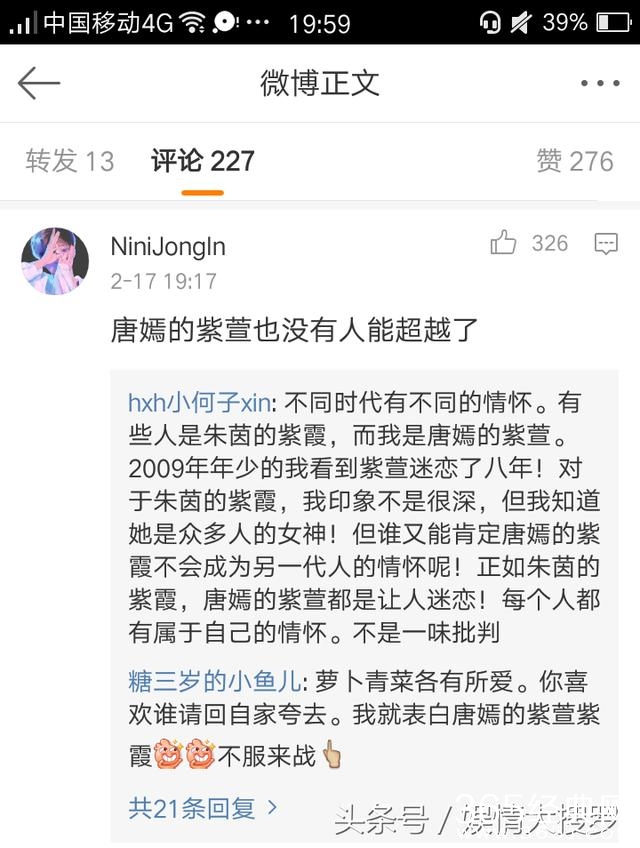Open NiniJongIn's profile avatar

[55, 261]
